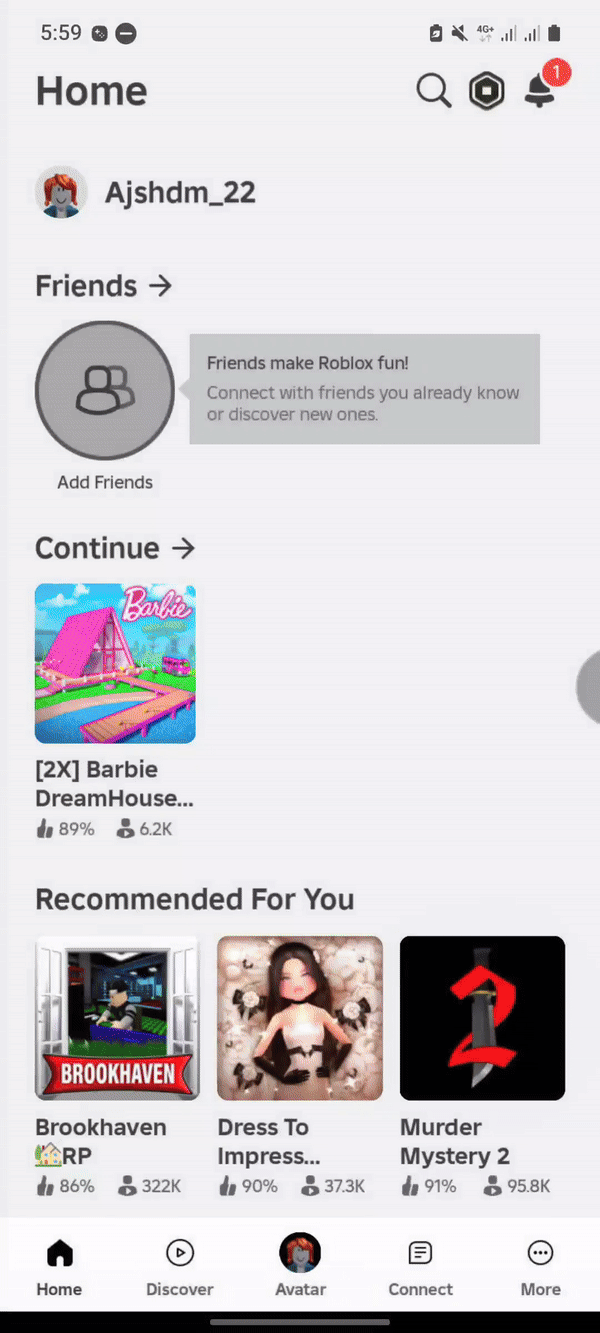This screenshot has width=600, height=1333.
Task: Open the notifications bell
Action: 541,89
